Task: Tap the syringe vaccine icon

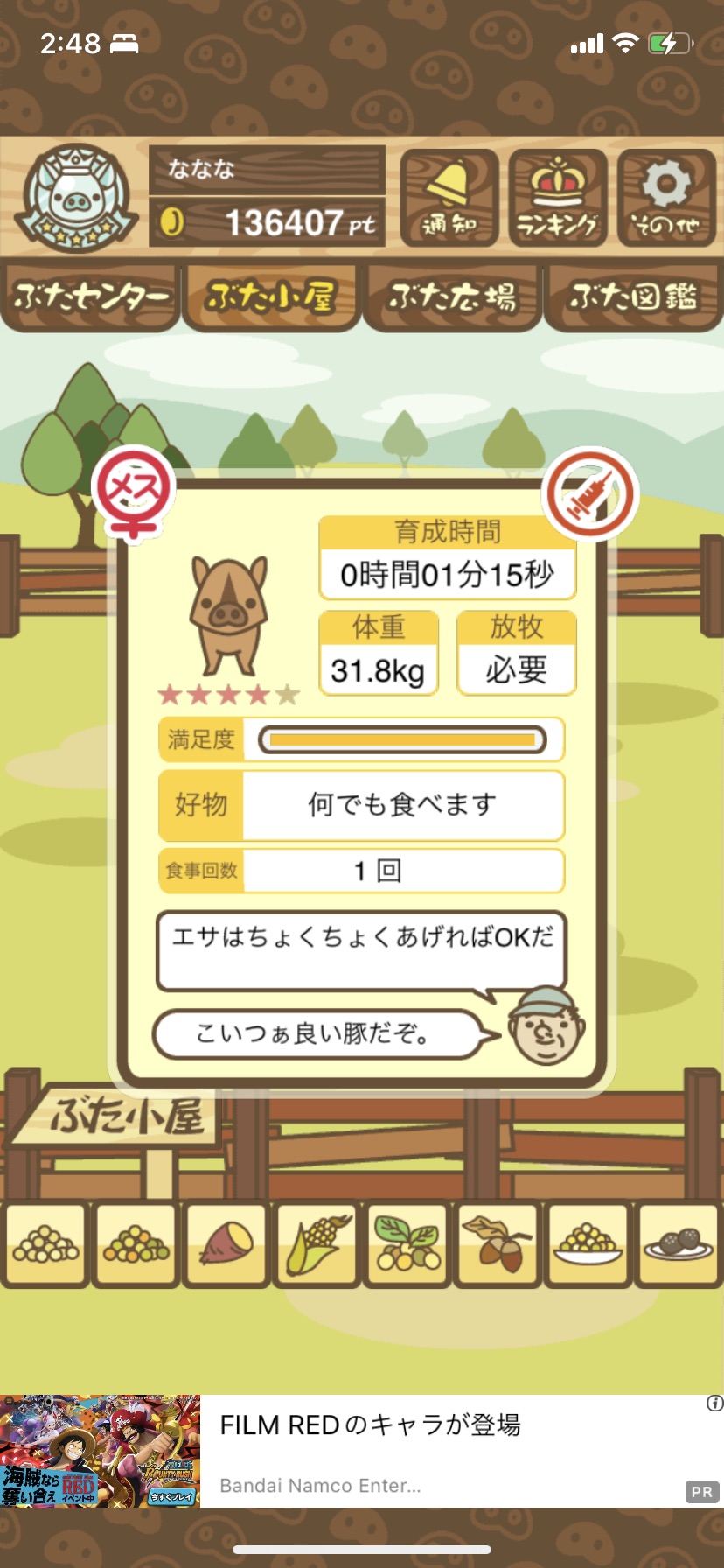Action: pyautogui.click(x=590, y=494)
